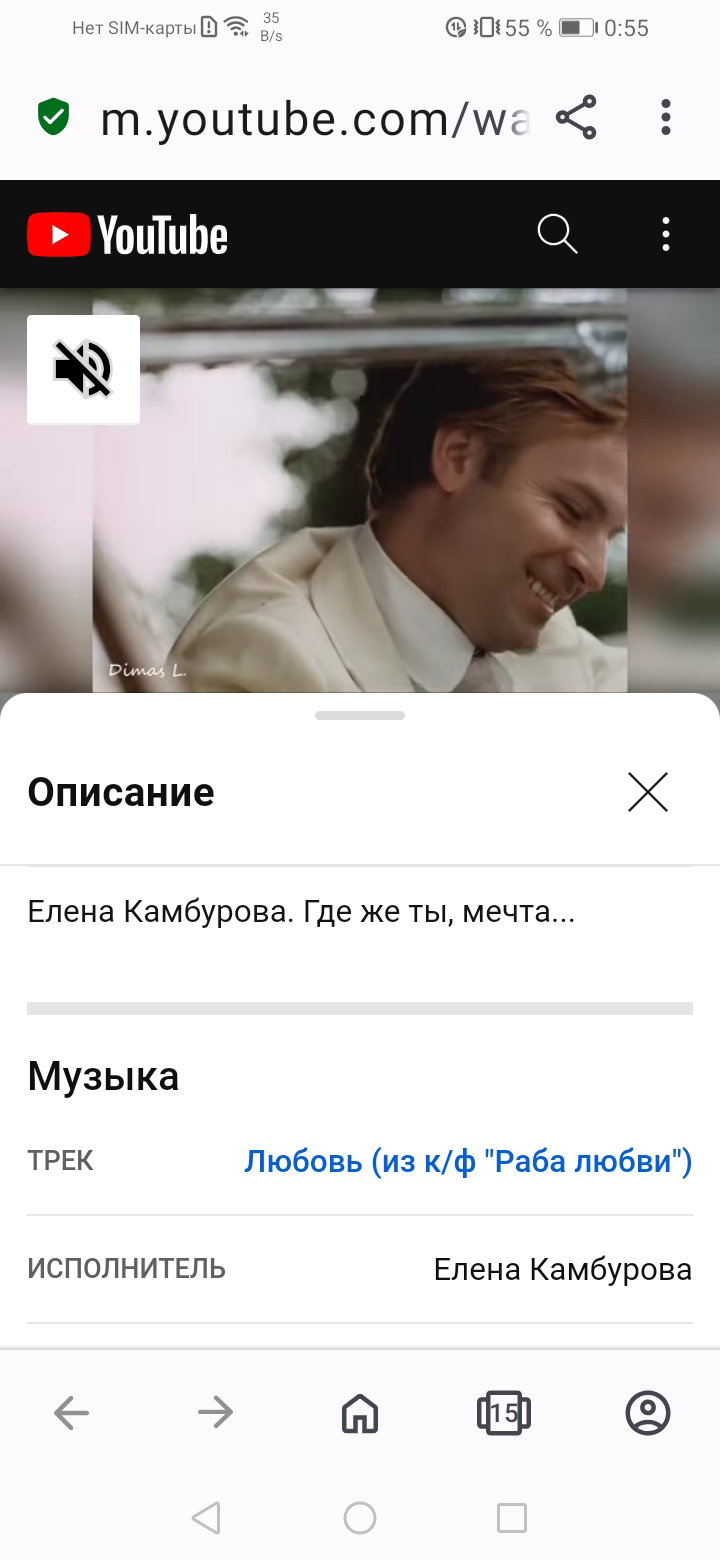This screenshot has height=1560, width=720.
Task: Tap the system recent apps button
Action: coord(512,1518)
